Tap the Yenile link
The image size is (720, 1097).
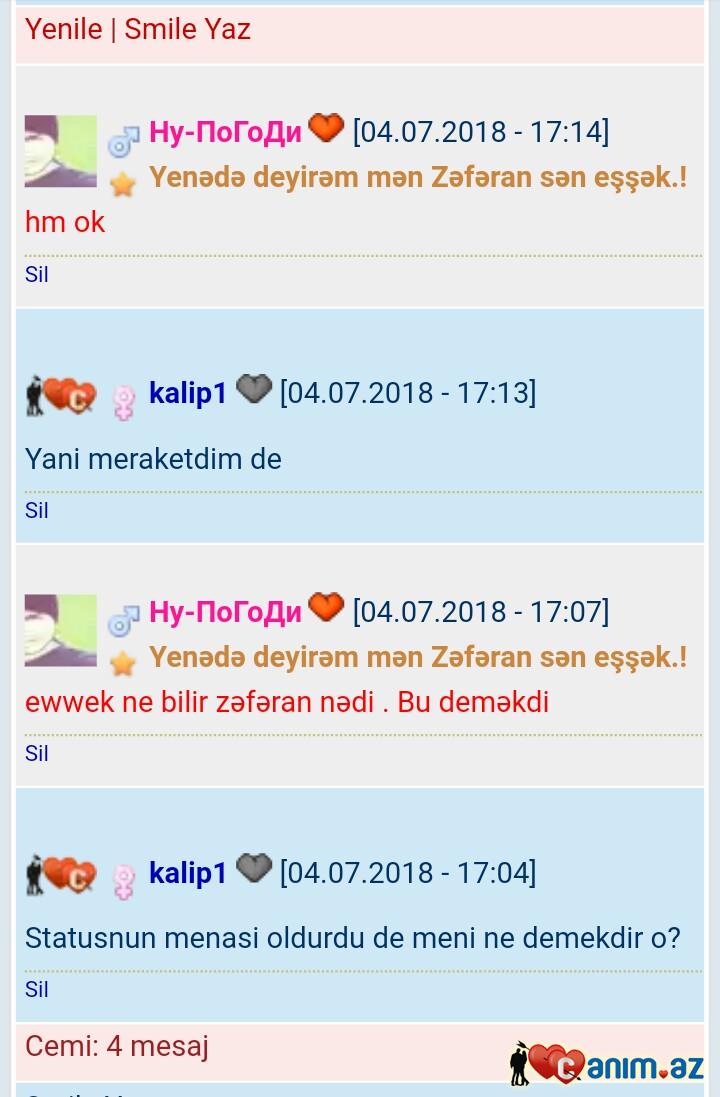[x=63, y=29]
